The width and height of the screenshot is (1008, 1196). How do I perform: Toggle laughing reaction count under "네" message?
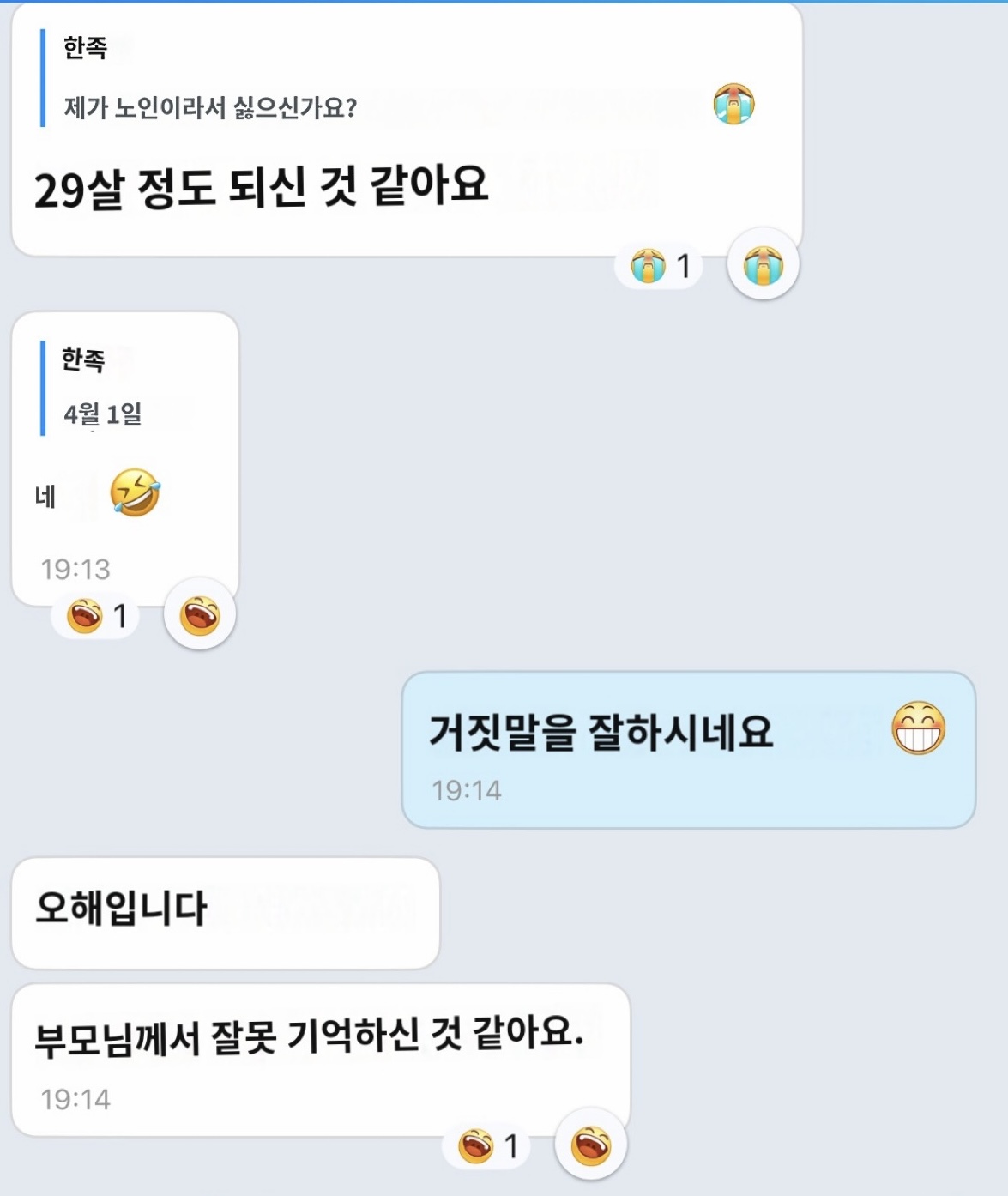coord(96,616)
